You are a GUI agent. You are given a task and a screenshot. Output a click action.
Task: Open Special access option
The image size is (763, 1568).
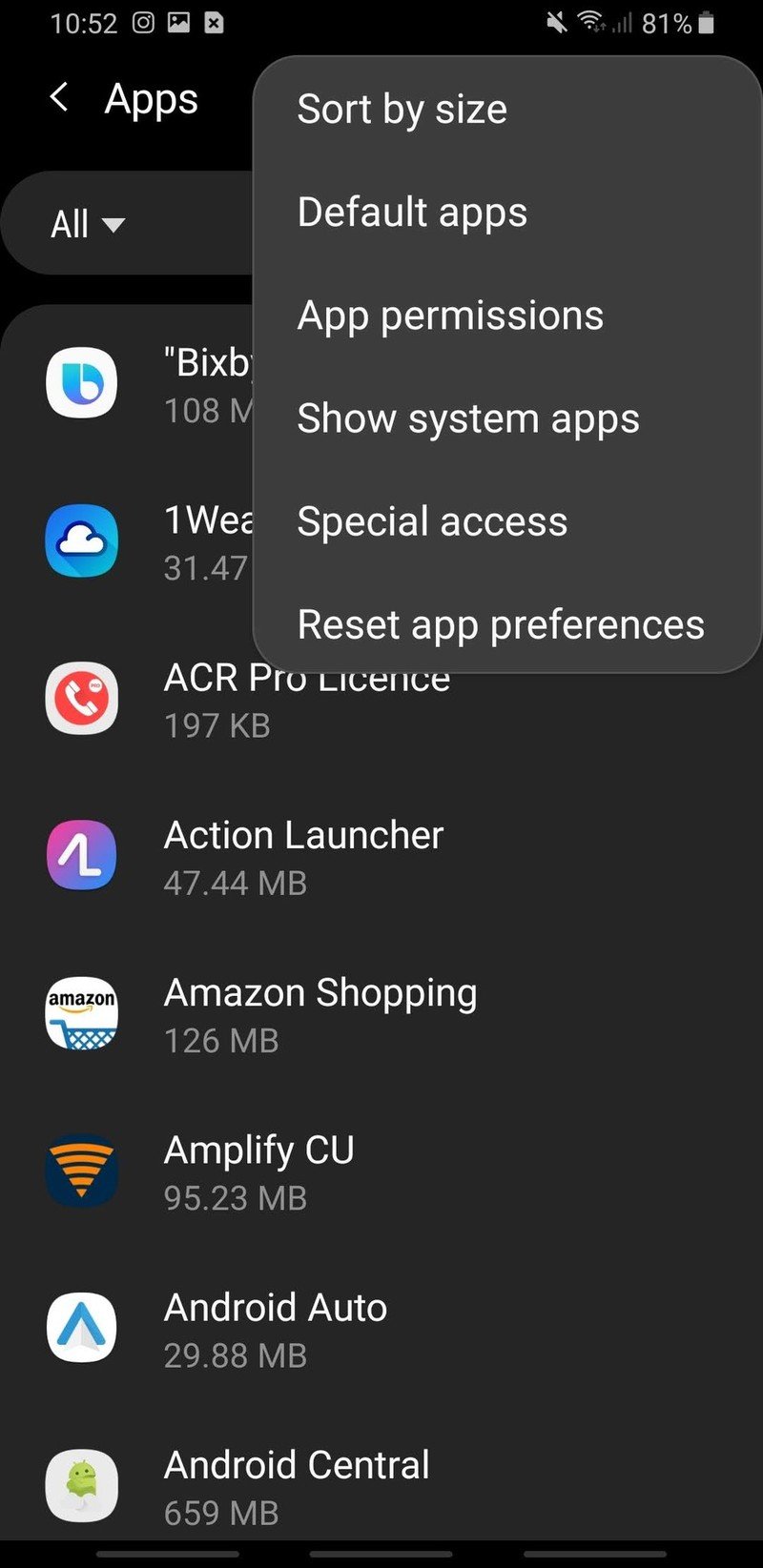[x=506, y=521]
